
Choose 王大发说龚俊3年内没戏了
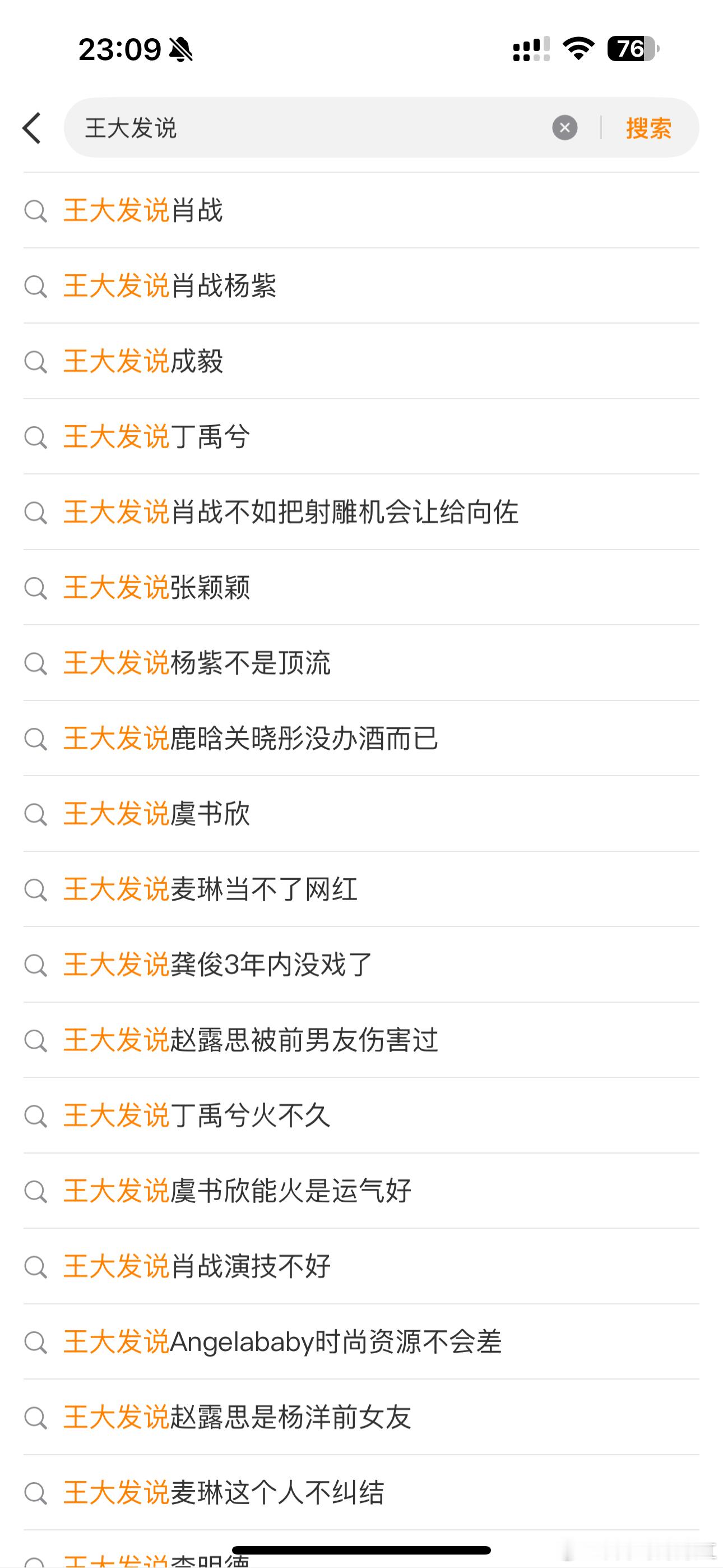361,965
